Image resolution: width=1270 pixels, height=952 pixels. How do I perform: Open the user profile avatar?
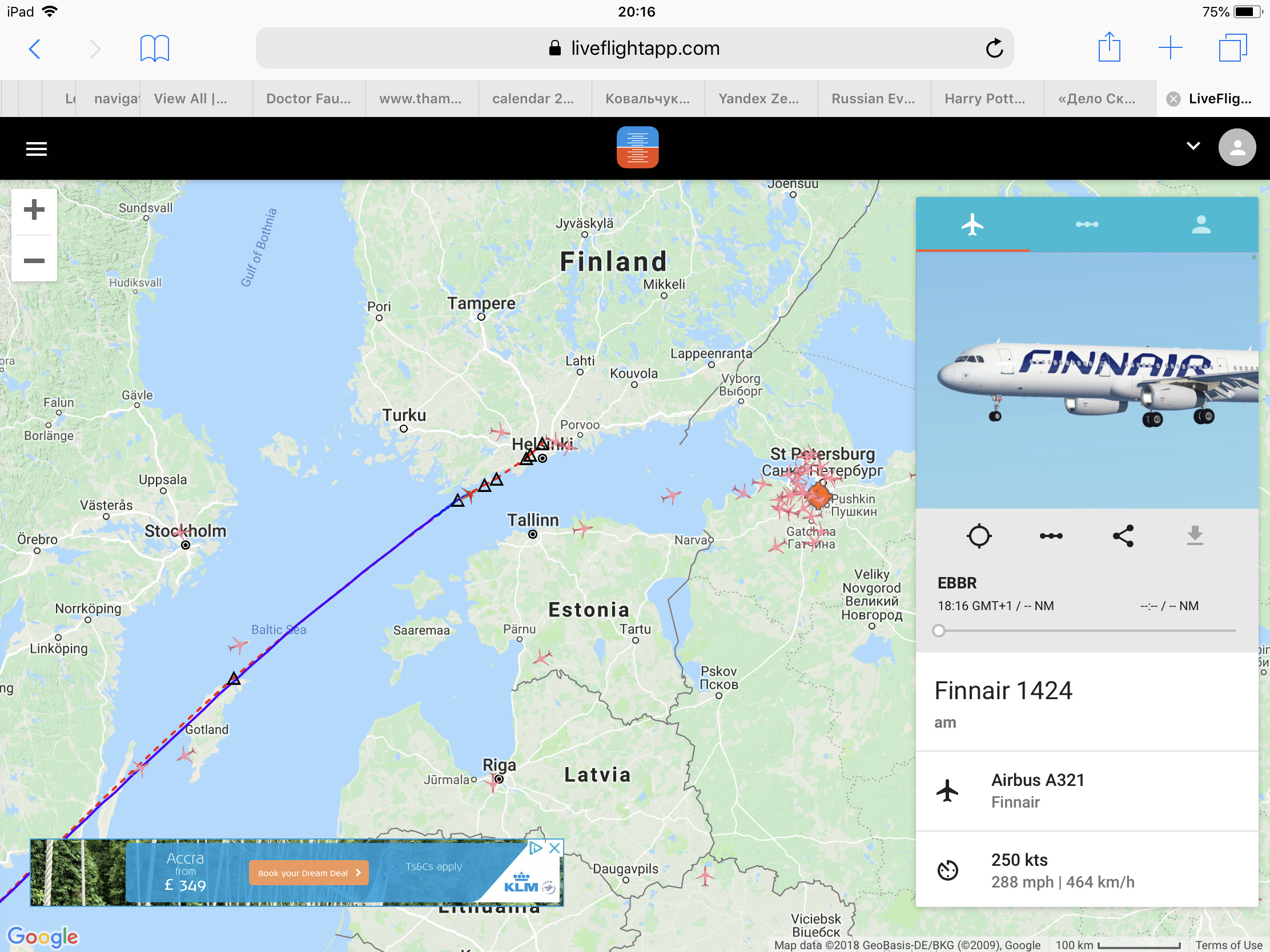(1236, 148)
